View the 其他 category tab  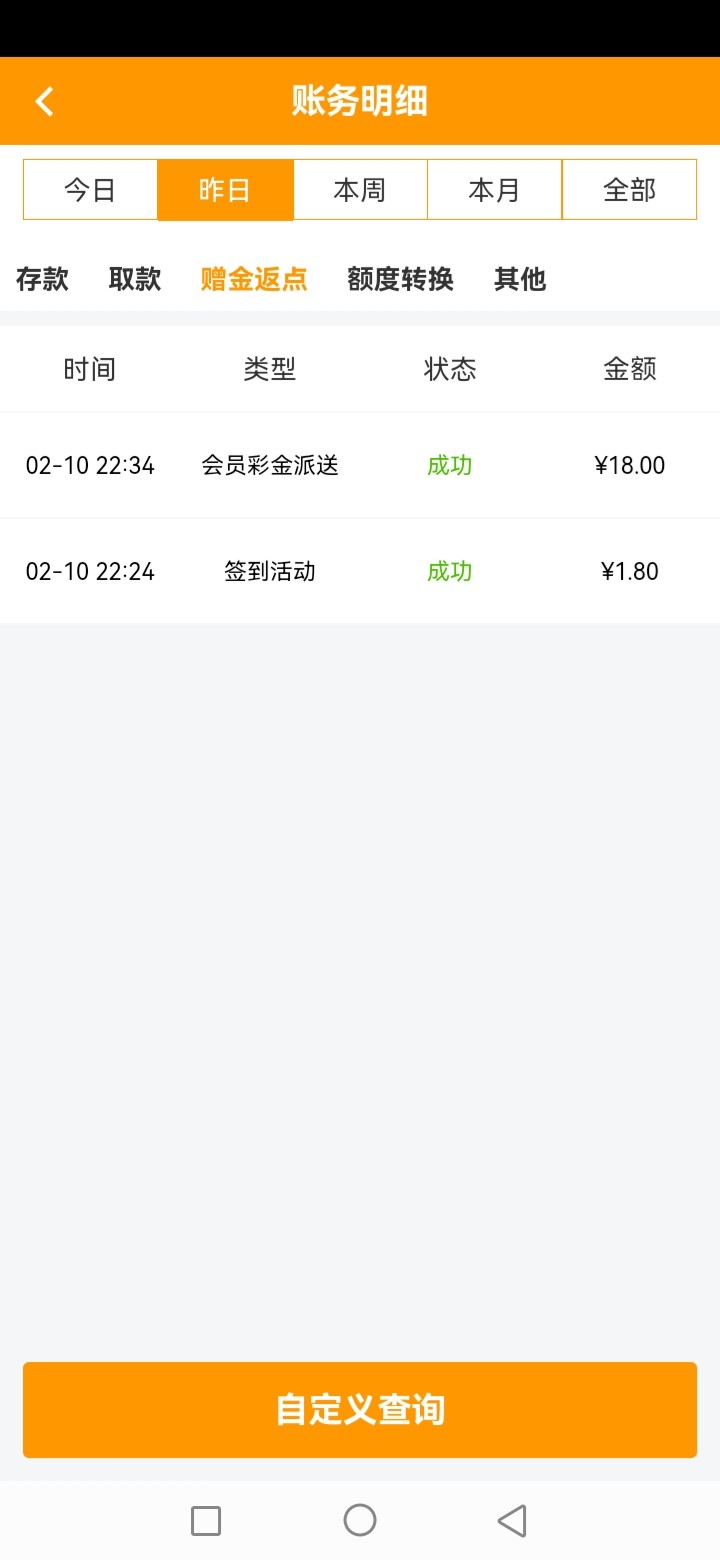(520, 279)
